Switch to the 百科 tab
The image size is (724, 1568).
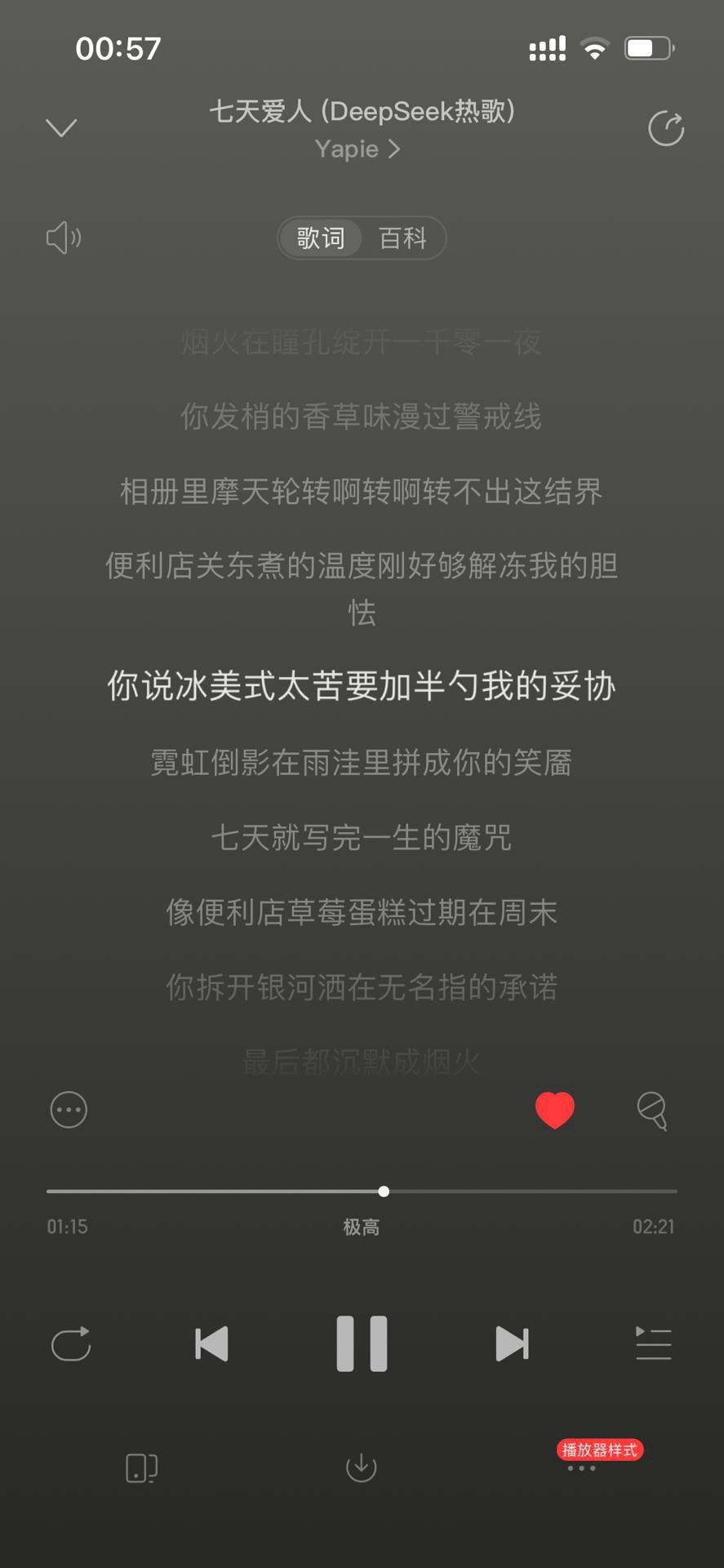[x=402, y=238]
